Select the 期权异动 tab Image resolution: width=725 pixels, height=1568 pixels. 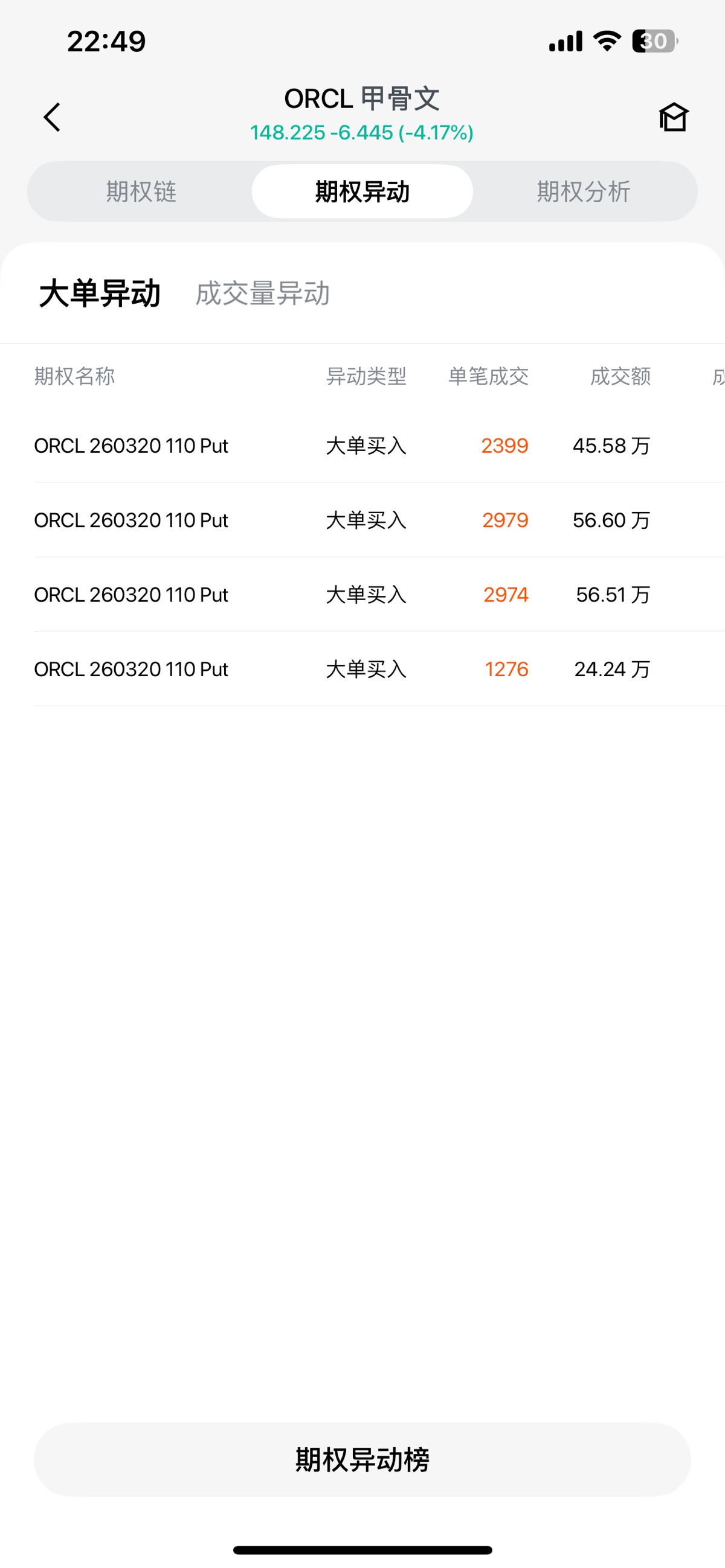[x=362, y=192]
